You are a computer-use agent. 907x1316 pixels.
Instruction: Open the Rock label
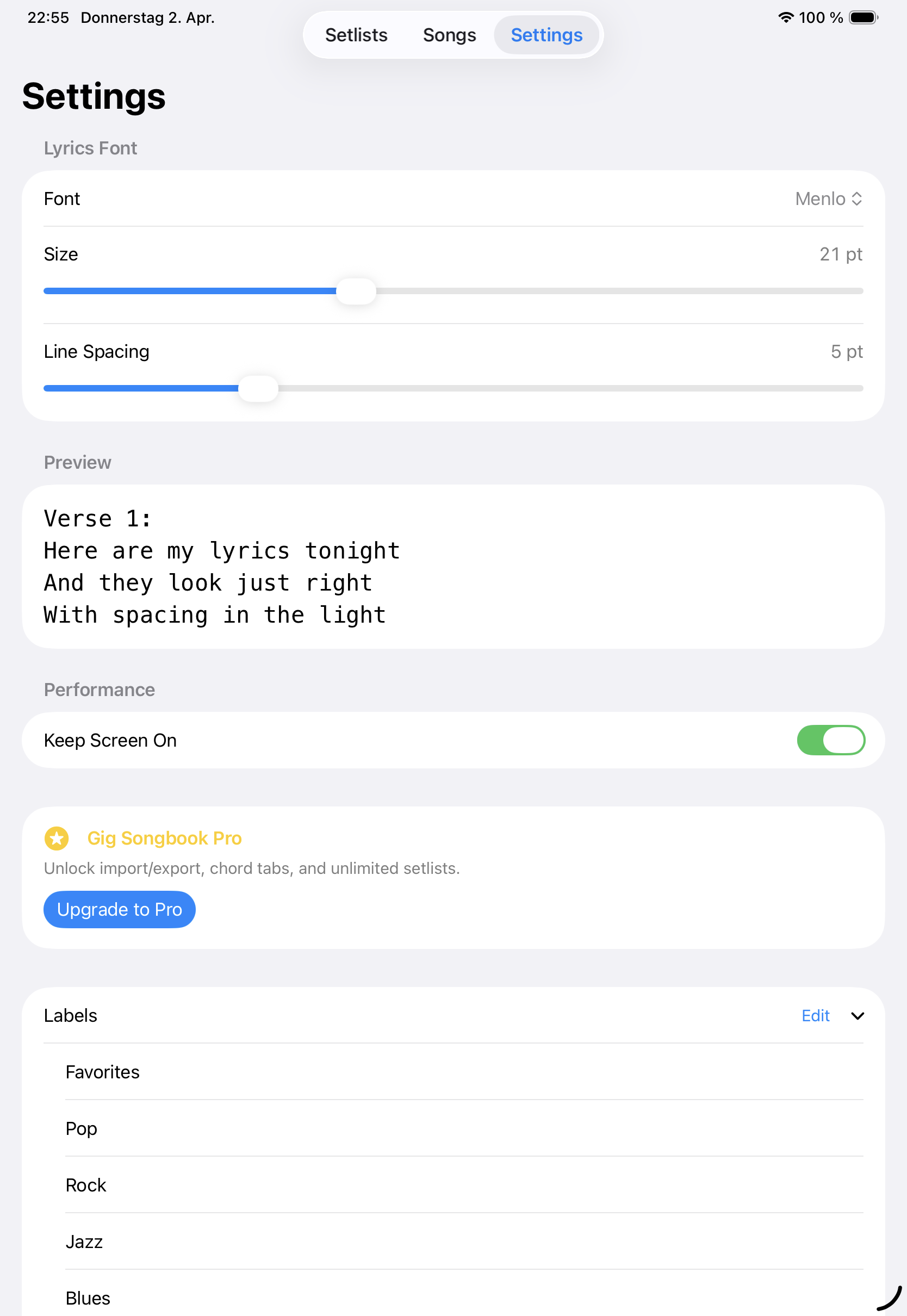(86, 1185)
